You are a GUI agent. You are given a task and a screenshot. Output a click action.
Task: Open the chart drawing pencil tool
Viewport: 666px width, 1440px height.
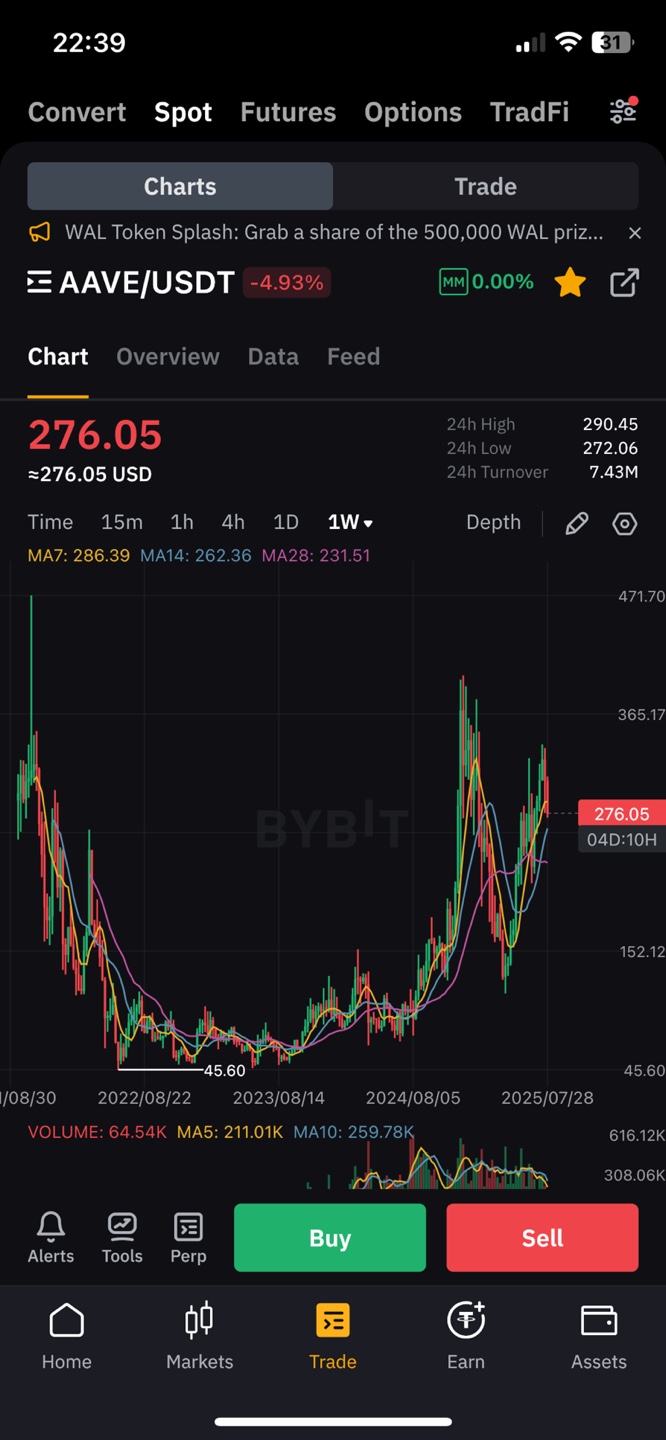[577, 523]
